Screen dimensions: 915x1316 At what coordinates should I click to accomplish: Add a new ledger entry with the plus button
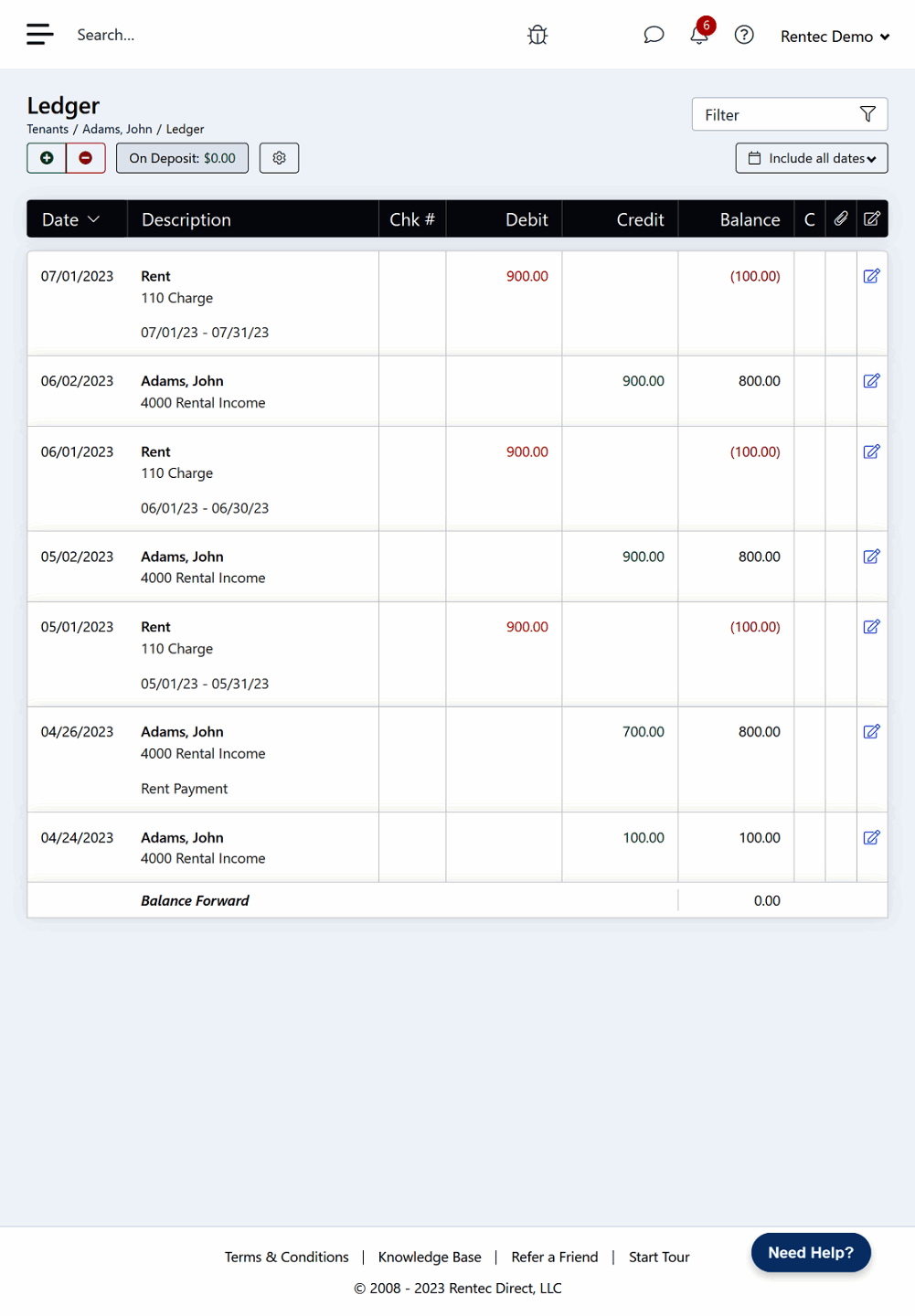tap(47, 158)
